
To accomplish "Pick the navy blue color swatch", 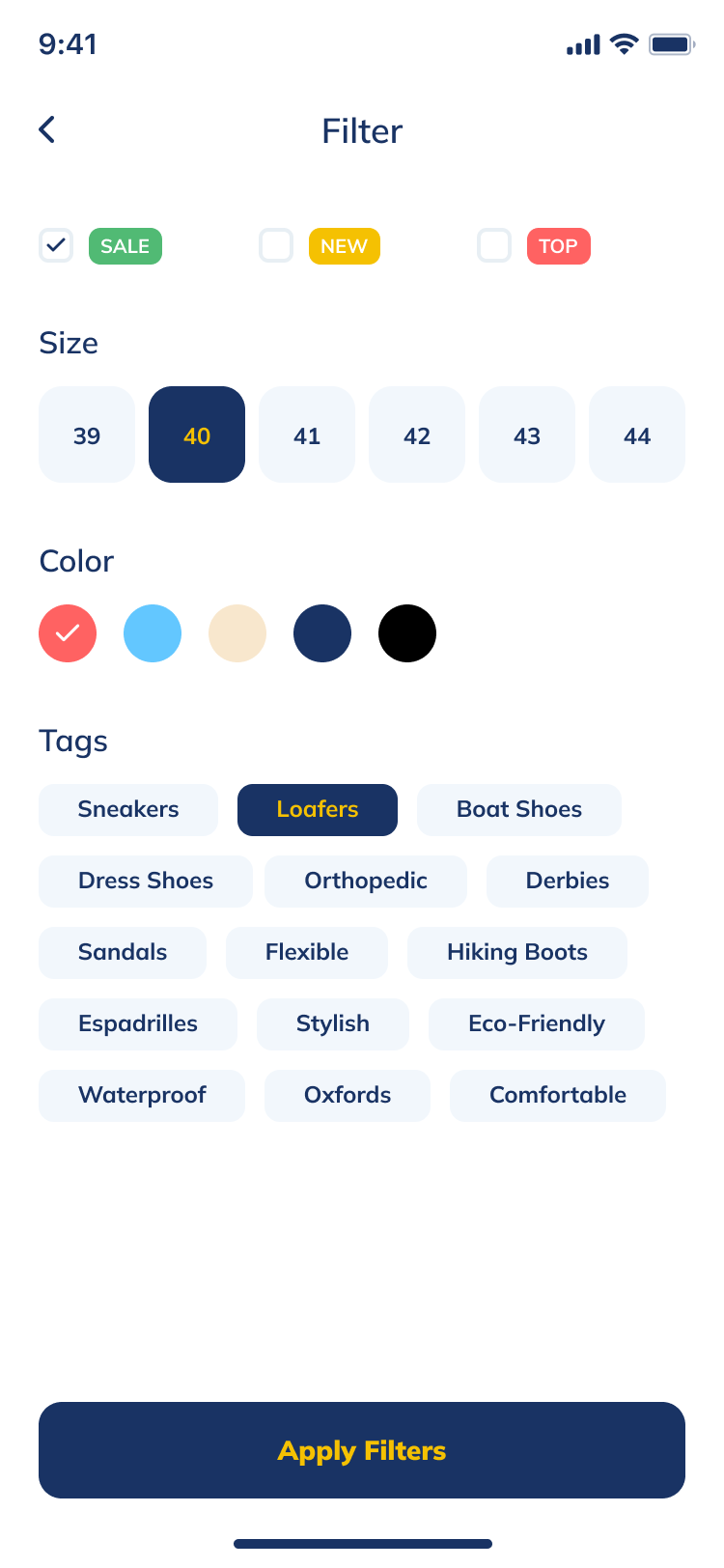I will (x=322, y=633).
